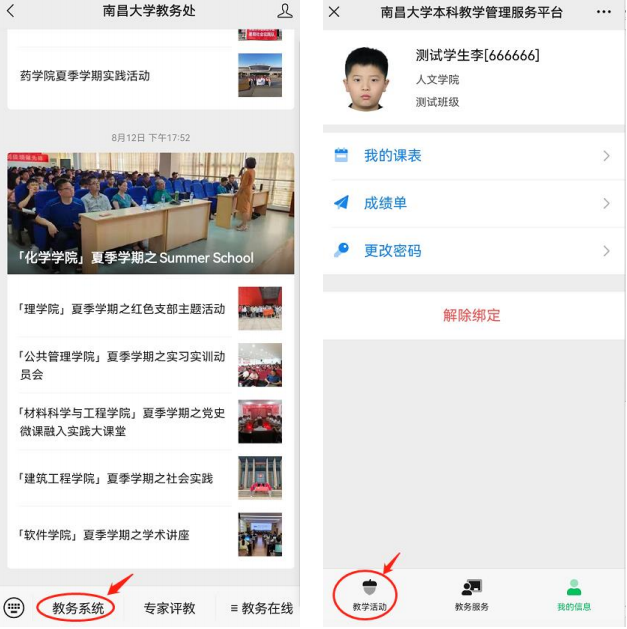This screenshot has width=627, height=629.
Task: Switch to keyboard input icon
Action: coord(14,607)
